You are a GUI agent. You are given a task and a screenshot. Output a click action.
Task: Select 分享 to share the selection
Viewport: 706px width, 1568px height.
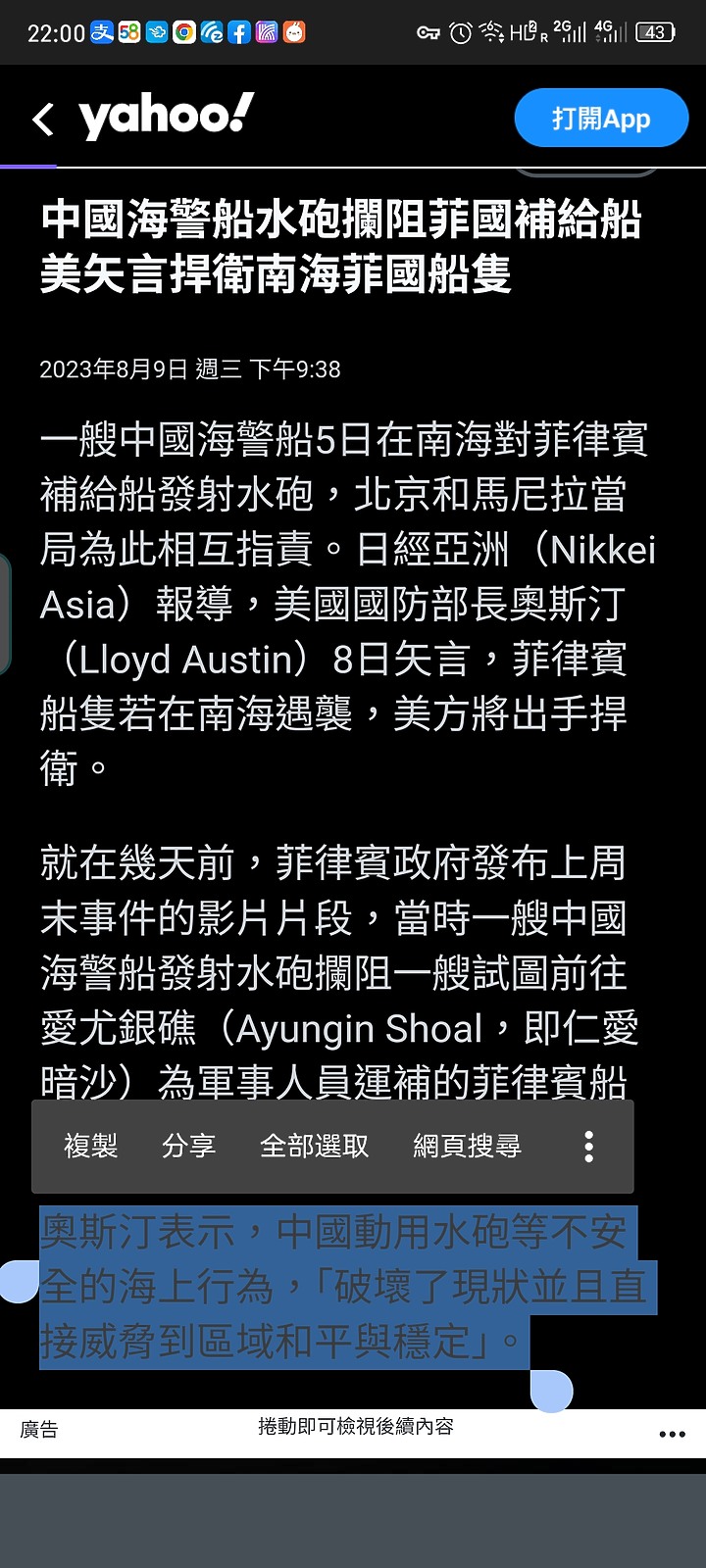pyautogui.click(x=189, y=1147)
